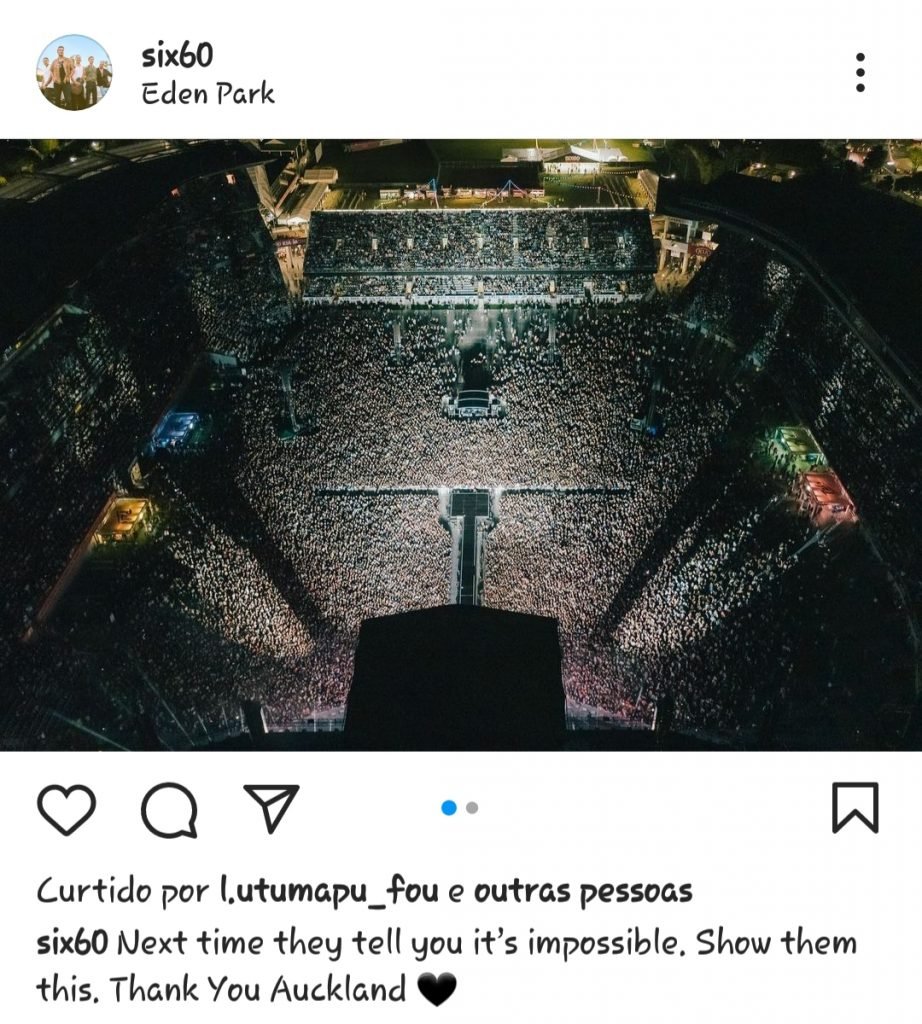Open the six60 username at post top
The height and width of the screenshot is (1024, 922).
click(x=177, y=55)
